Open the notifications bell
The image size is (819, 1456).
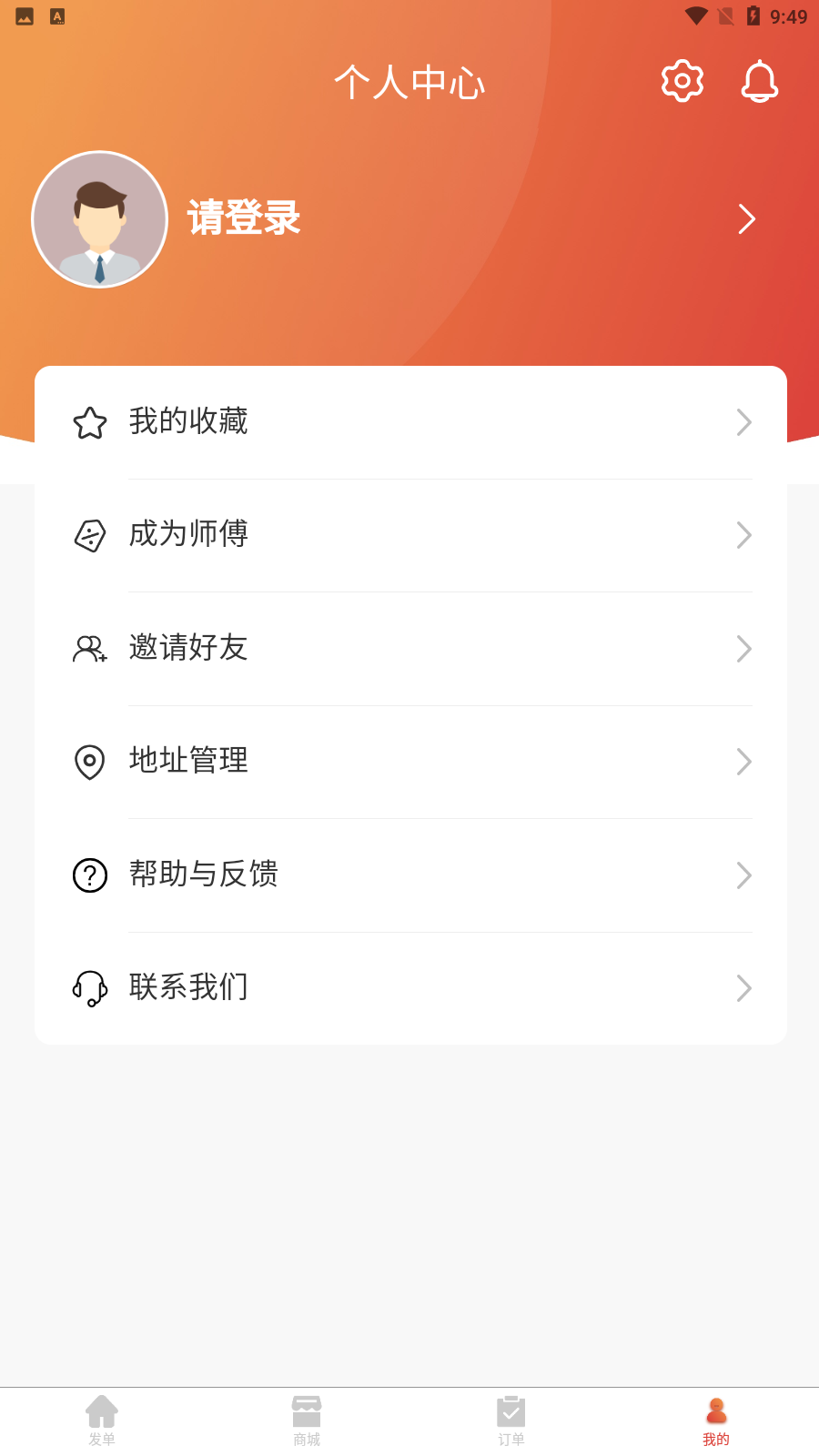(x=759, y=82)
